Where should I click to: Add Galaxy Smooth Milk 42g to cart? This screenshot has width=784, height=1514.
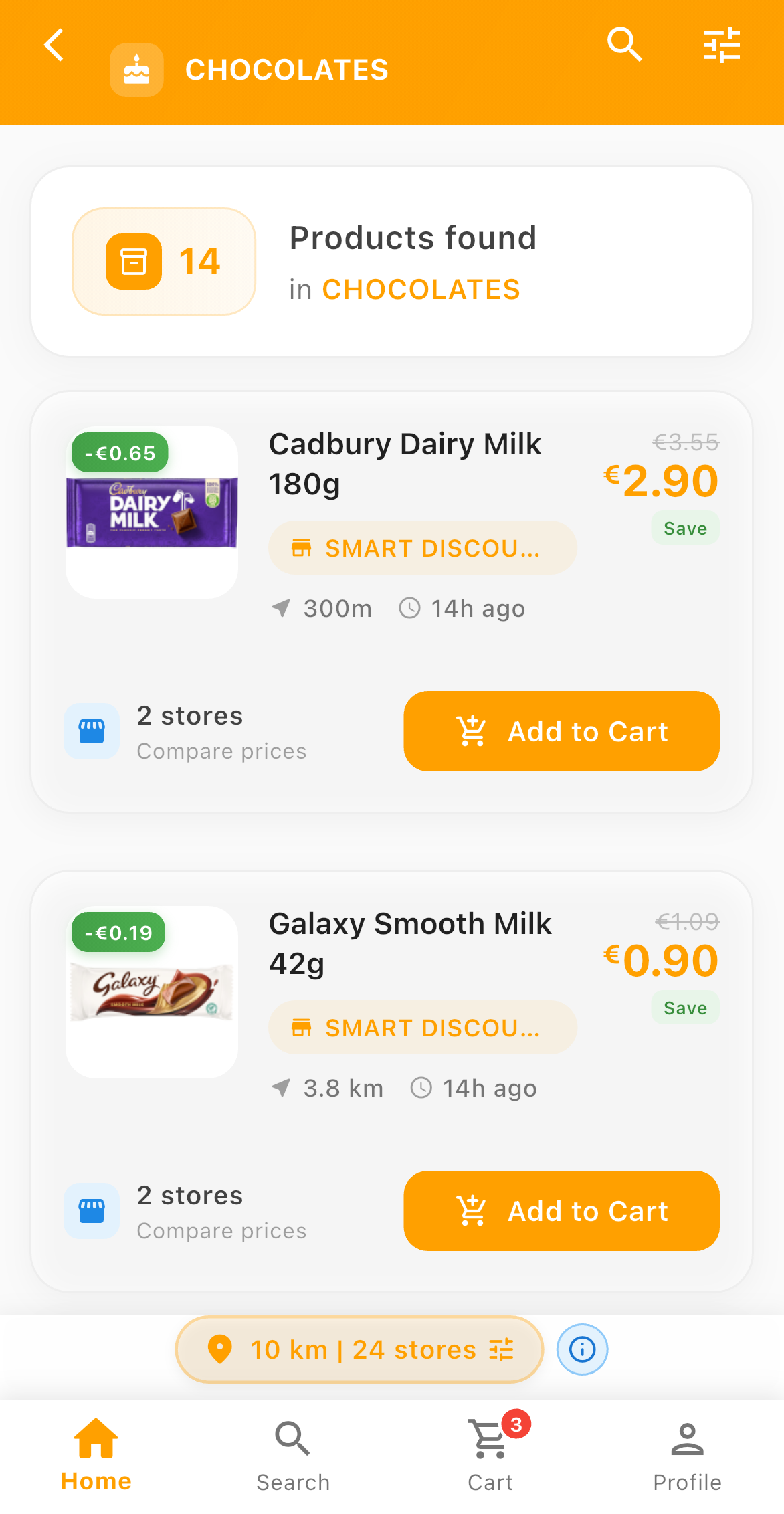[x=561, y=1211]
